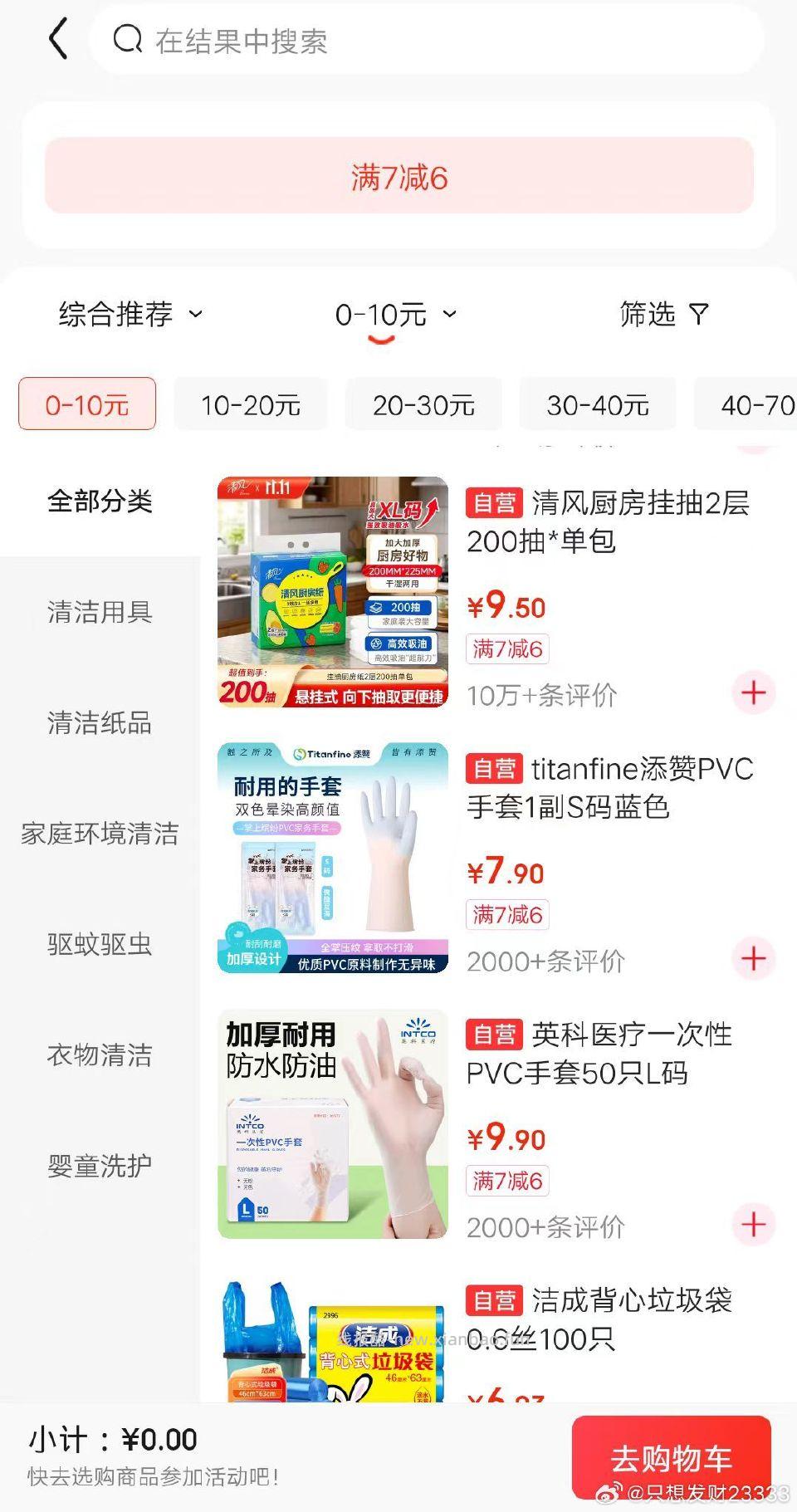Tap the 满7减6 promotion banner
This screenshot has width=797, height=1512.
[x=398, y=177]
